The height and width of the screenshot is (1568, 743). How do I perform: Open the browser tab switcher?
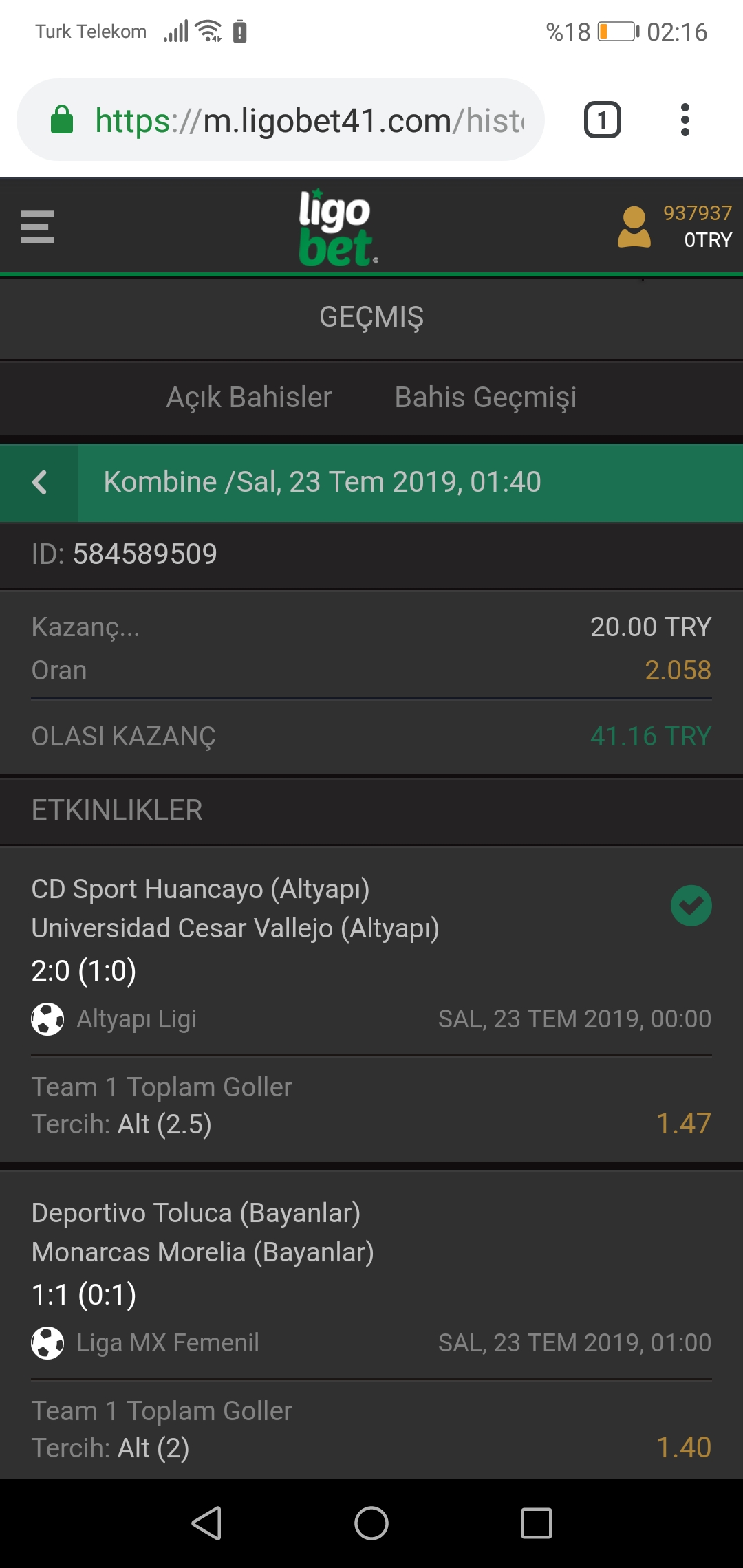tap(603, 120)
